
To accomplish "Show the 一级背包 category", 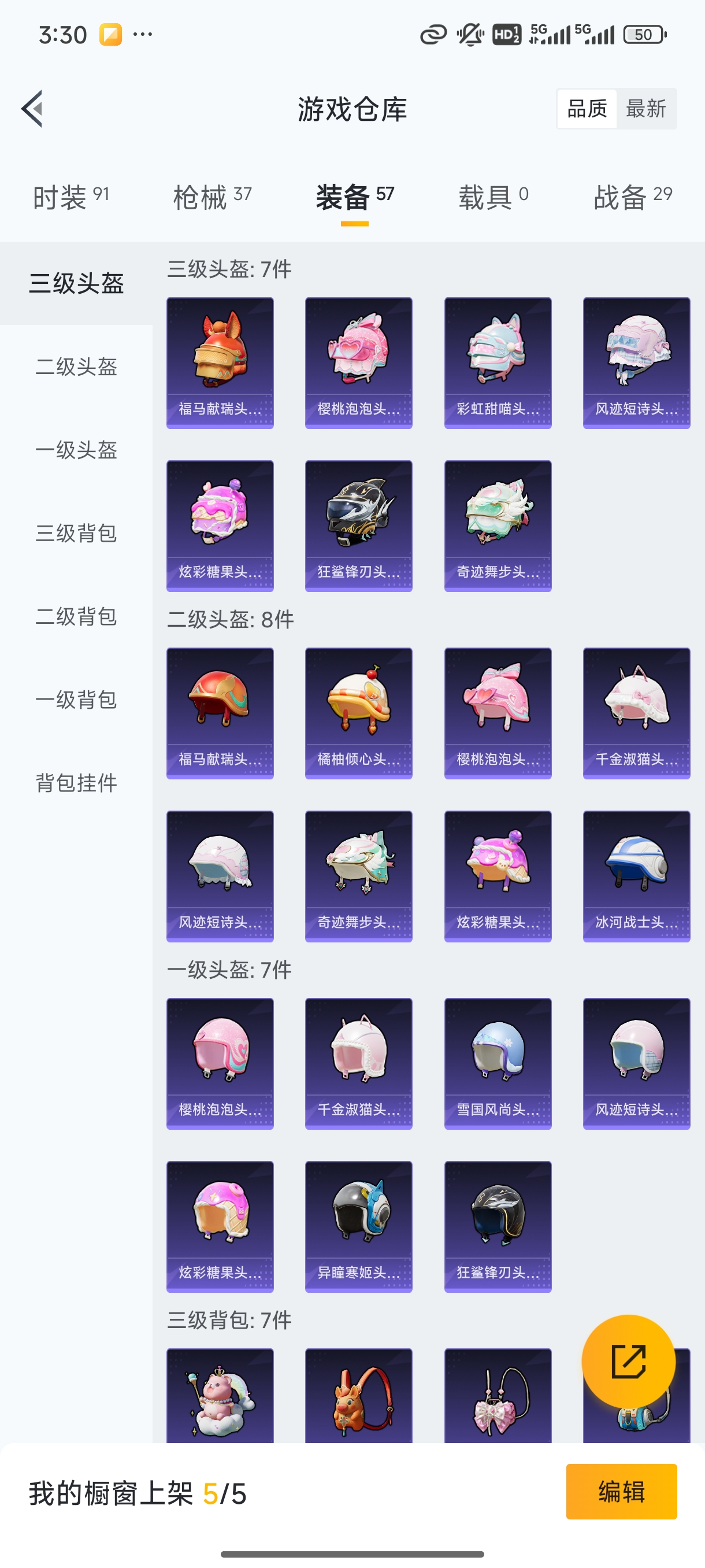I will tap(76, 700).
